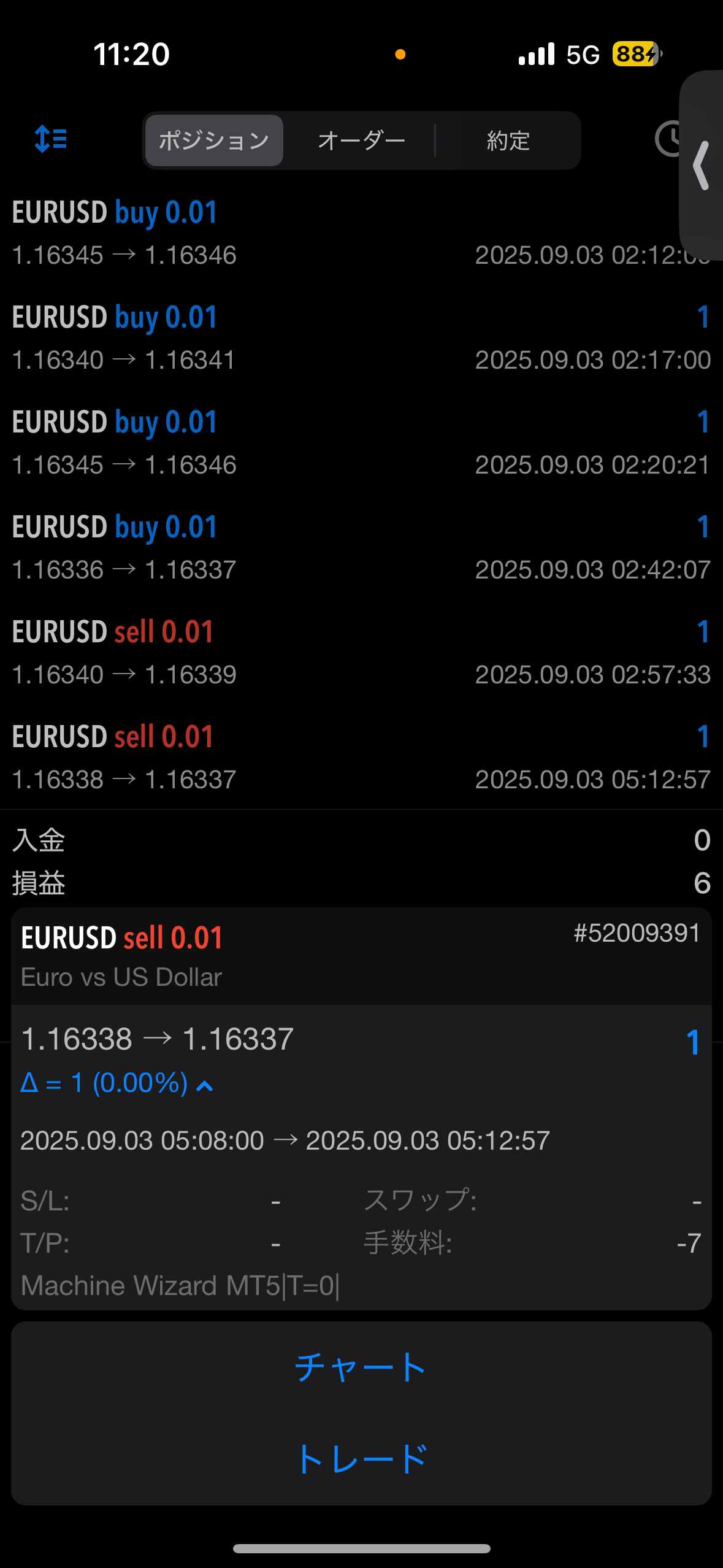Viewport: 723px width, 1568px height.
Task: Open the EURUSD sell closed at 02:57:33
Action: 361,653
